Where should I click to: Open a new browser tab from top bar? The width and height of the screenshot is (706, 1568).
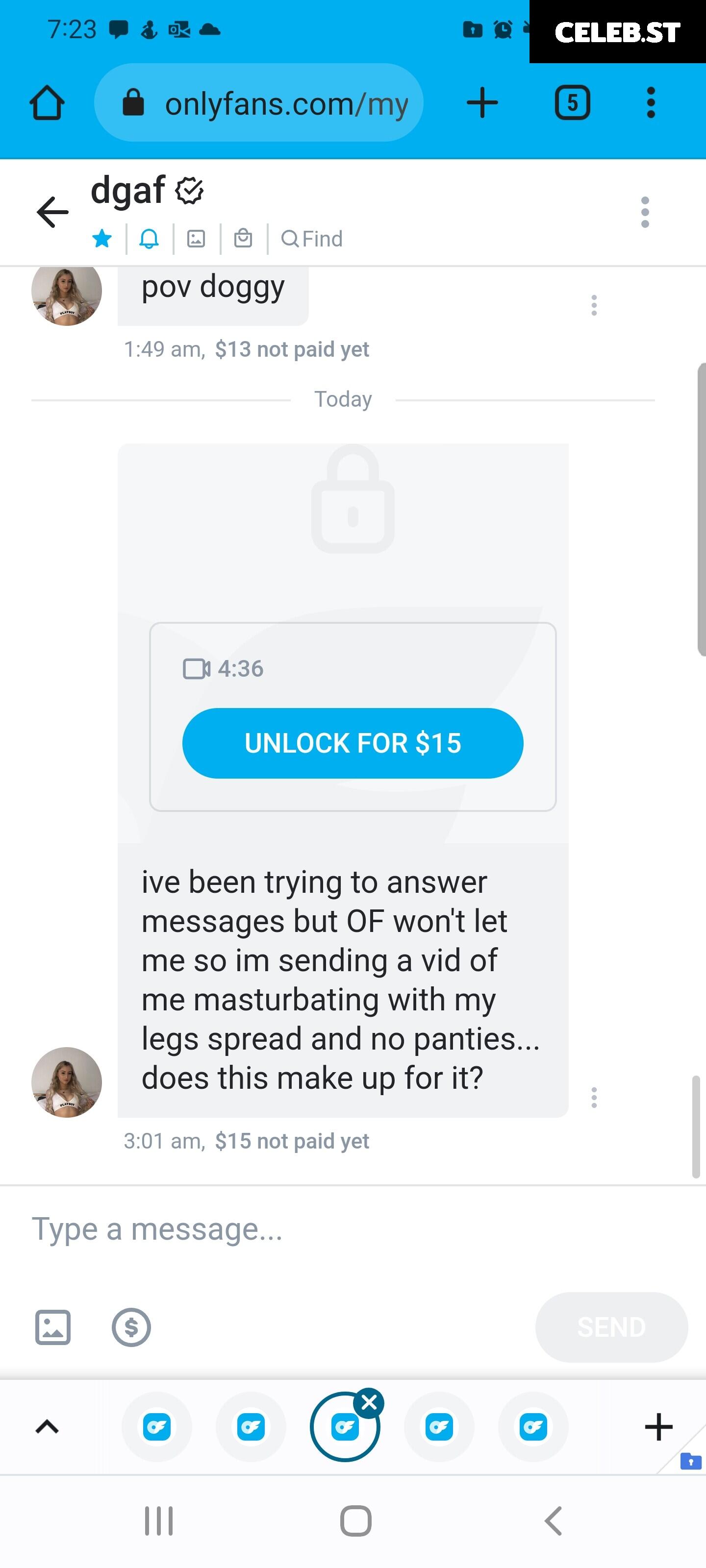click(482, 102)
